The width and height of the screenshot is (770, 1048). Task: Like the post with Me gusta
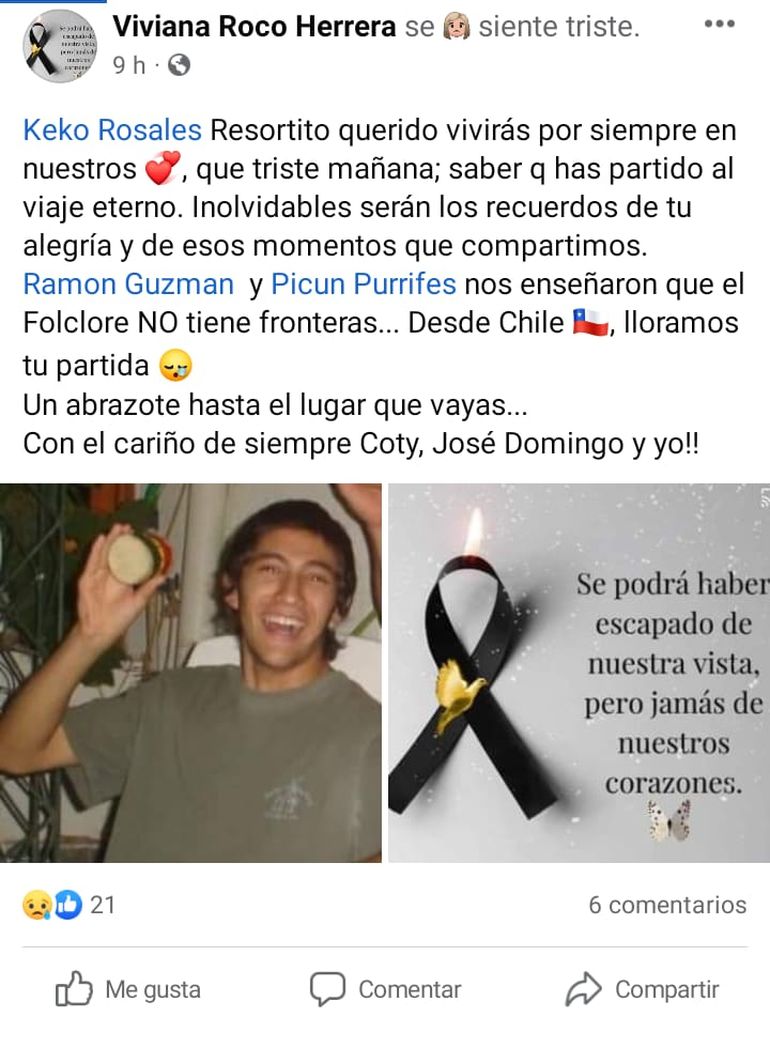coord(128,990)
